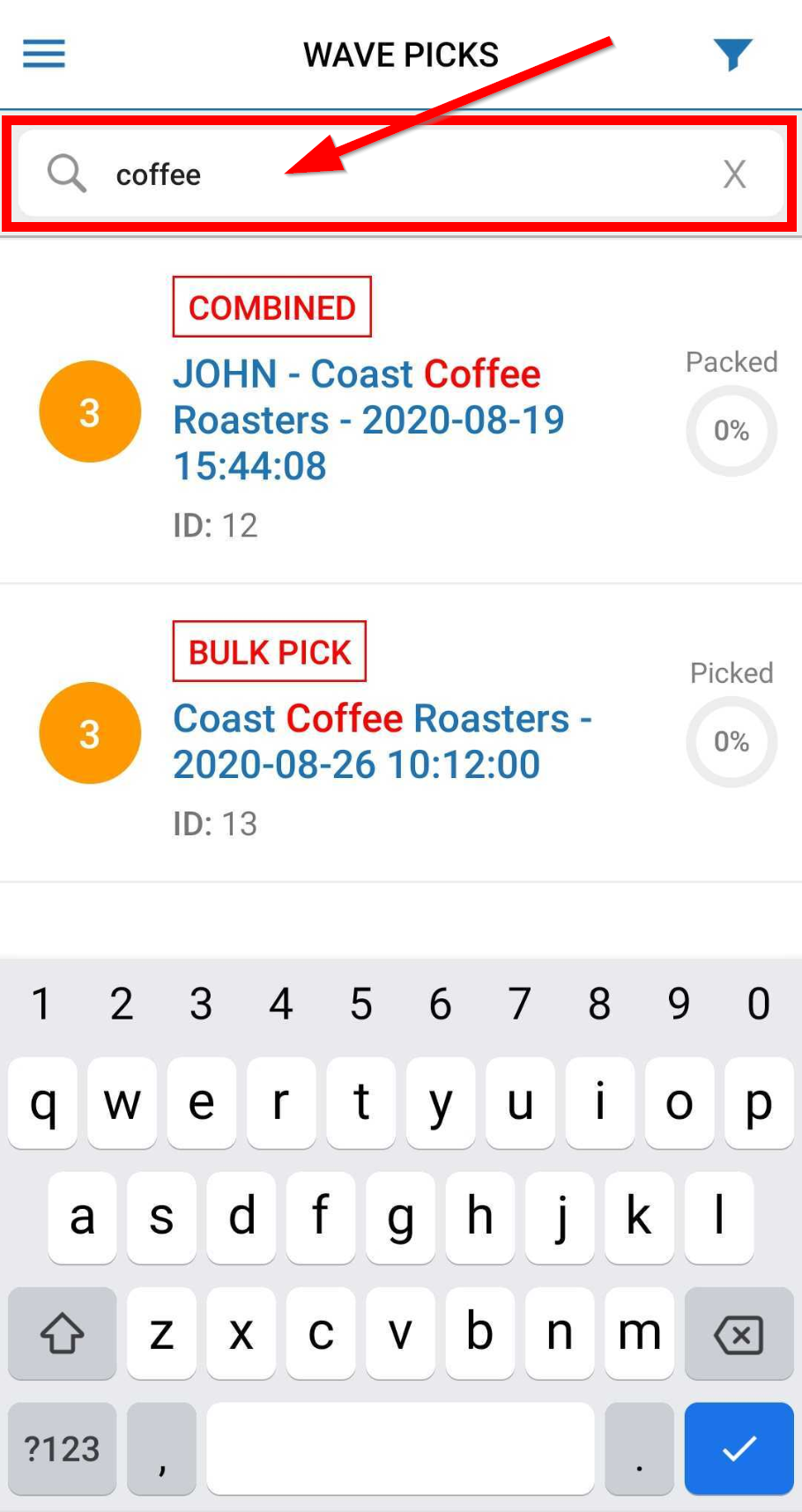802x1512 pixels.
Task: Click the magnifying glass search icon
Action: pyautogui.click(x=66, y=174)
